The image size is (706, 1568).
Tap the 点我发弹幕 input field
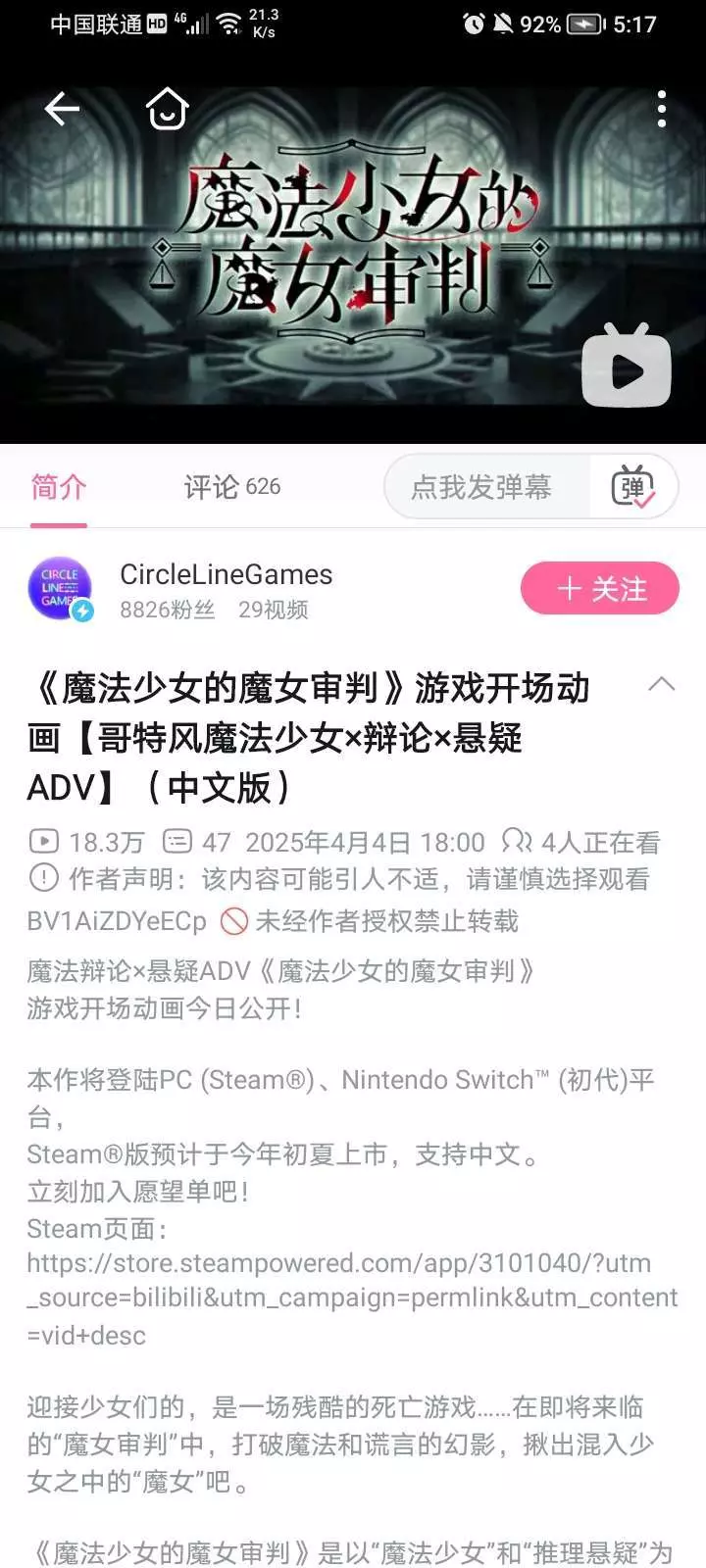pos(486,487)
